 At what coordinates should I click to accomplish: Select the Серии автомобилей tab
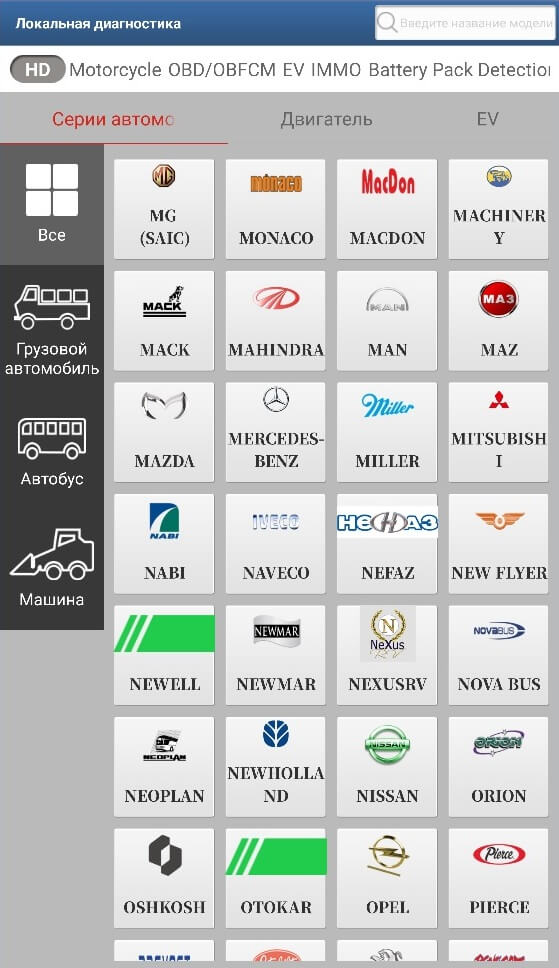(113, 119)
